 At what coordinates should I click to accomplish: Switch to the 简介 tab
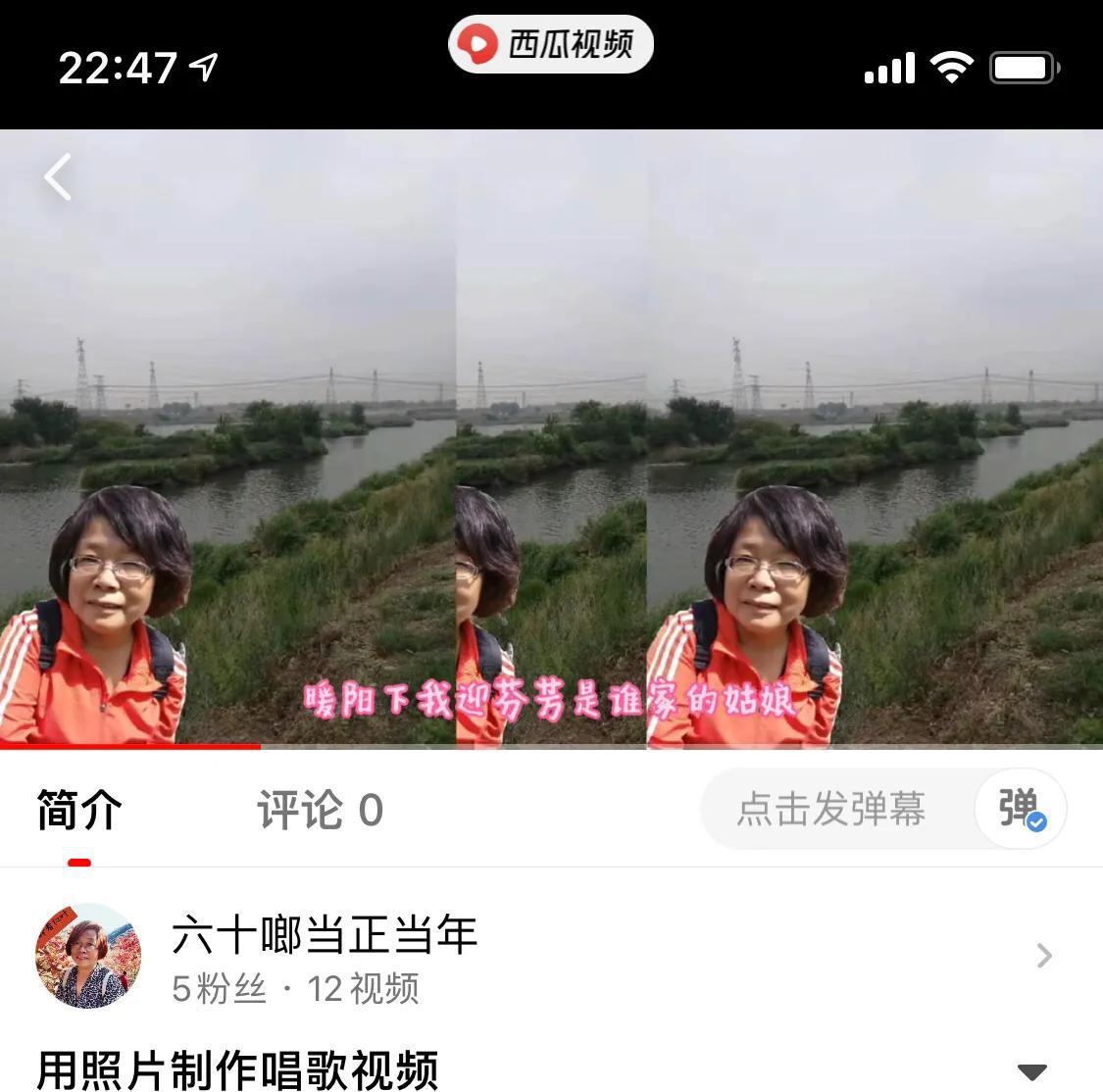click(x=79, y=811)
